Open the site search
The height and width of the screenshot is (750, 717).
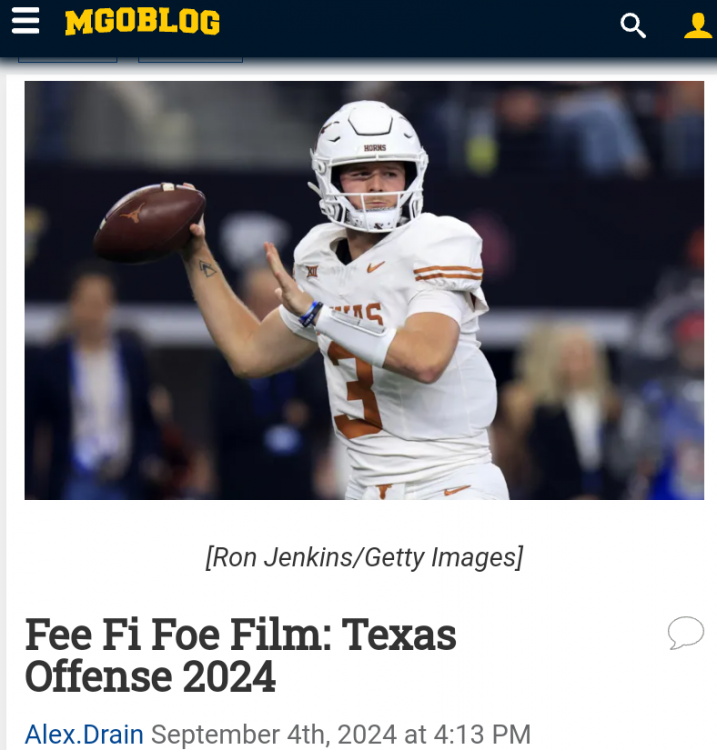coord(633,25)
